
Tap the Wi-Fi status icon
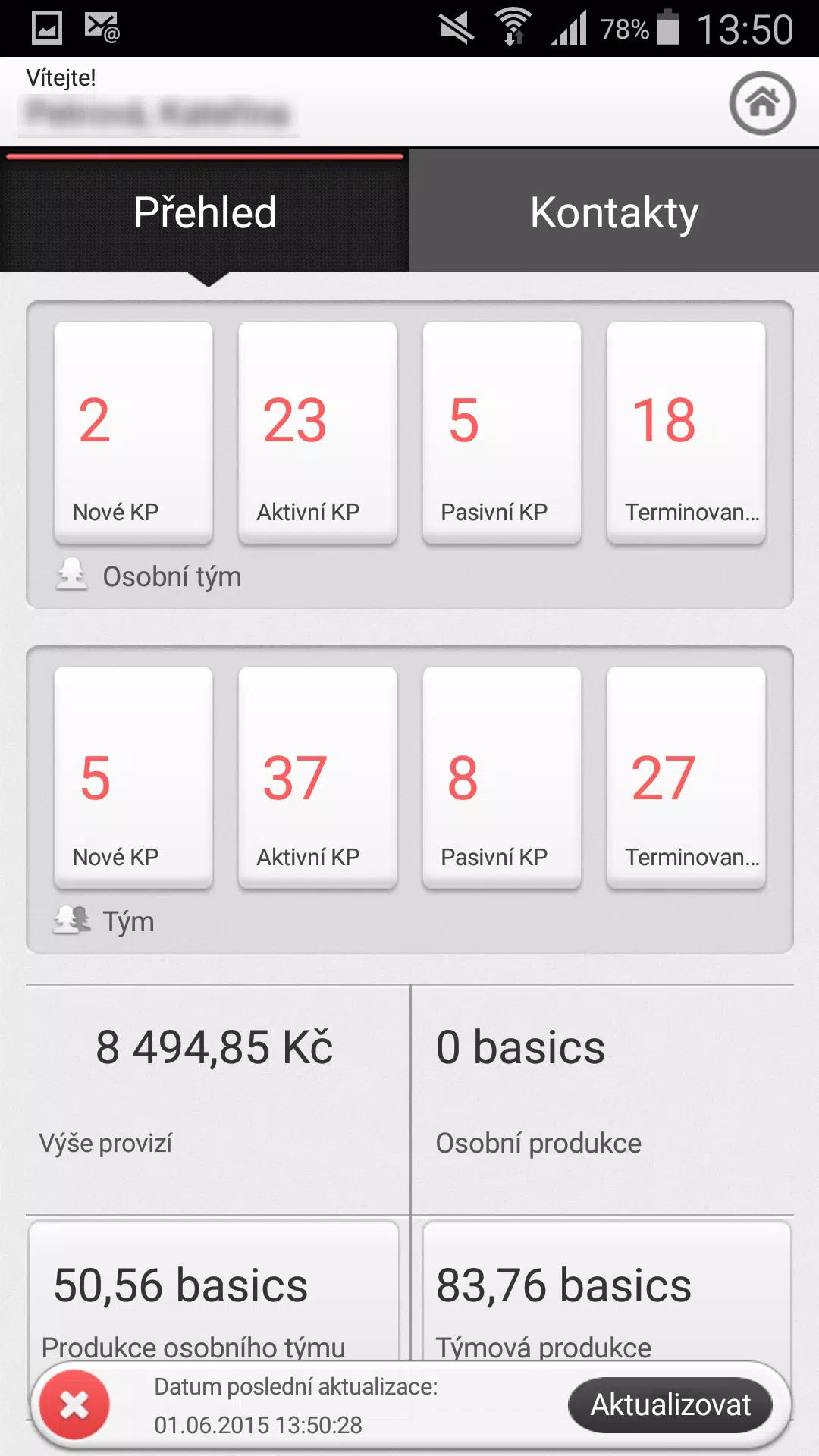[x=510, y=28]
